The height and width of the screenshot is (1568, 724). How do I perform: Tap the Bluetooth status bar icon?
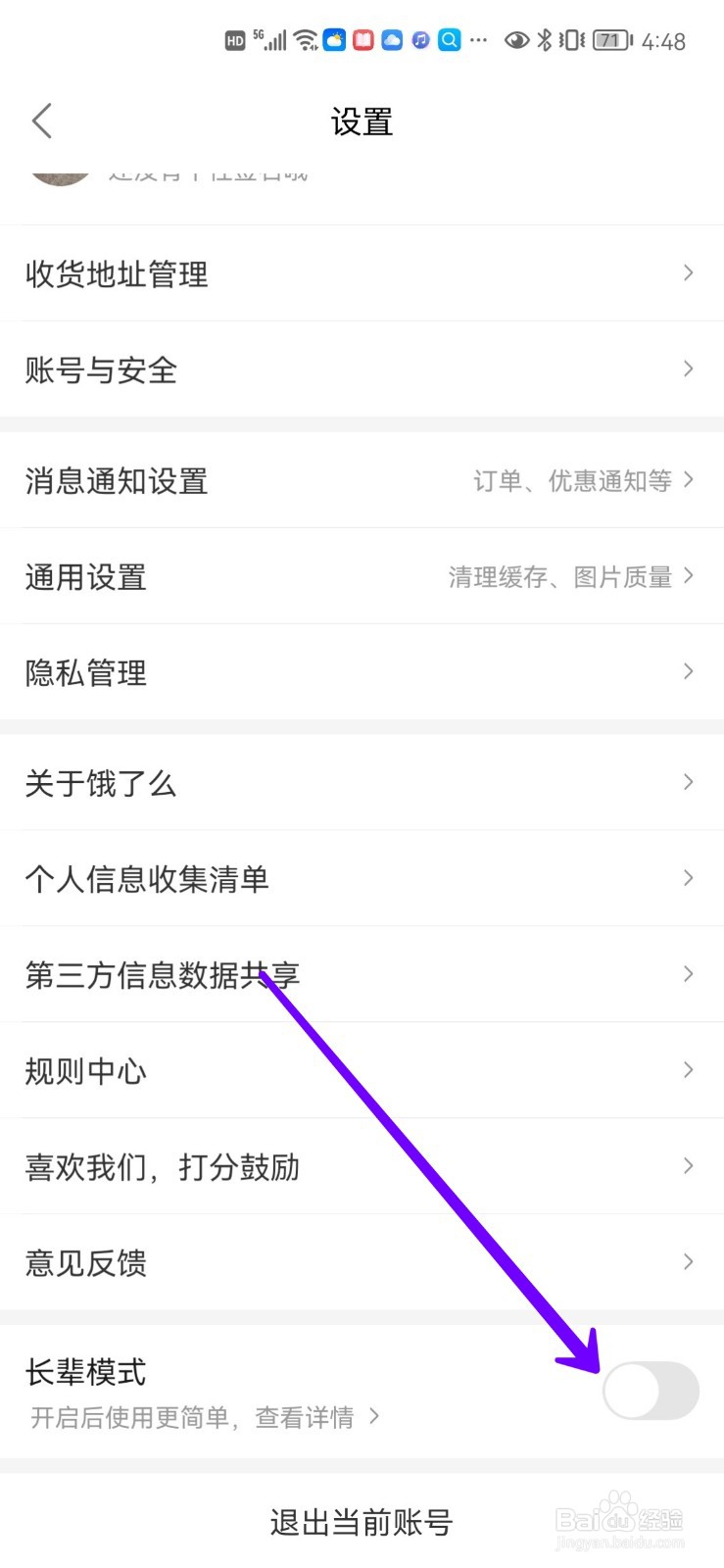[546, 39]
